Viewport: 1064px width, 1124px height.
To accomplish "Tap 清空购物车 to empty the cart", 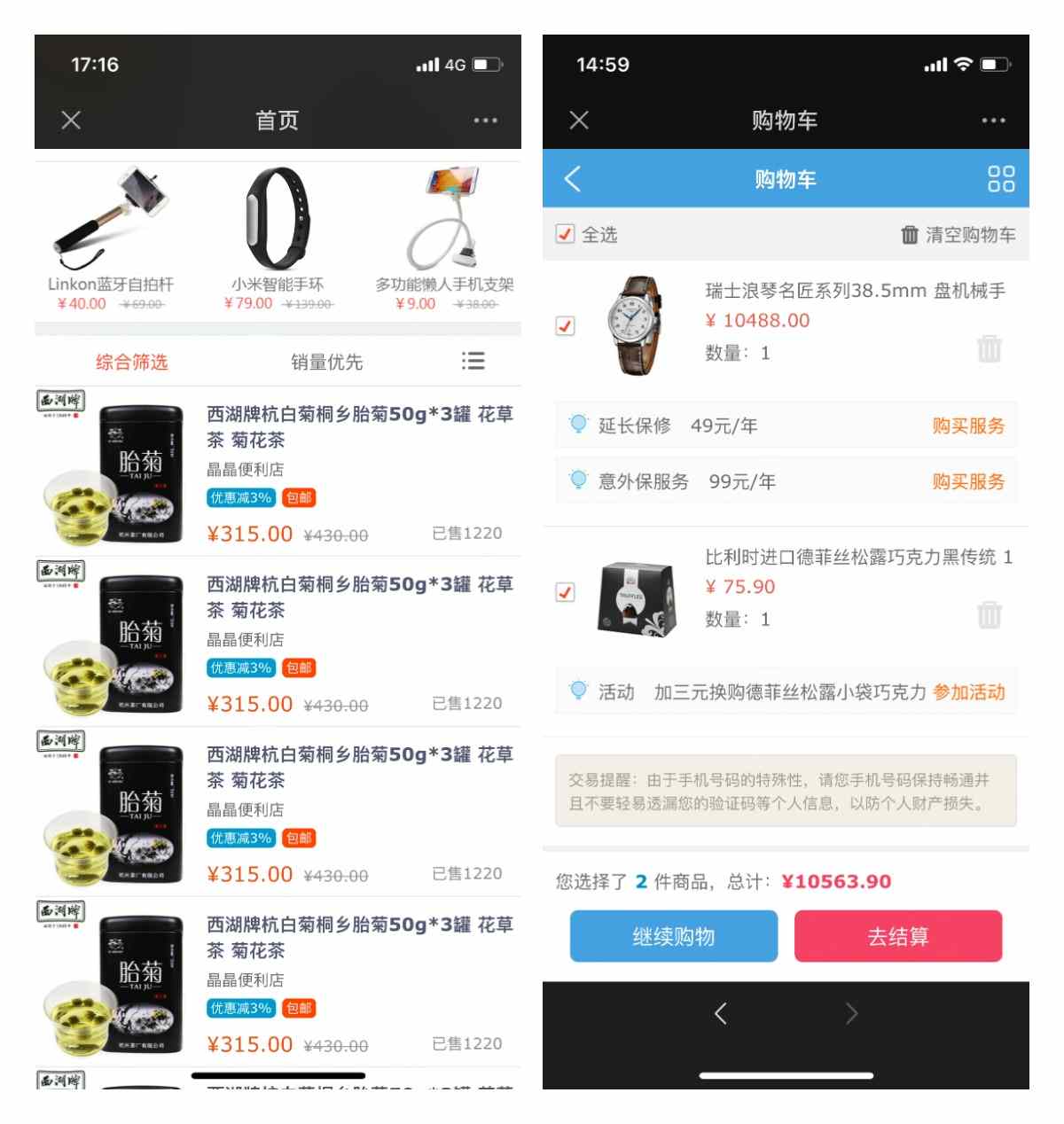I will point(958,235).
